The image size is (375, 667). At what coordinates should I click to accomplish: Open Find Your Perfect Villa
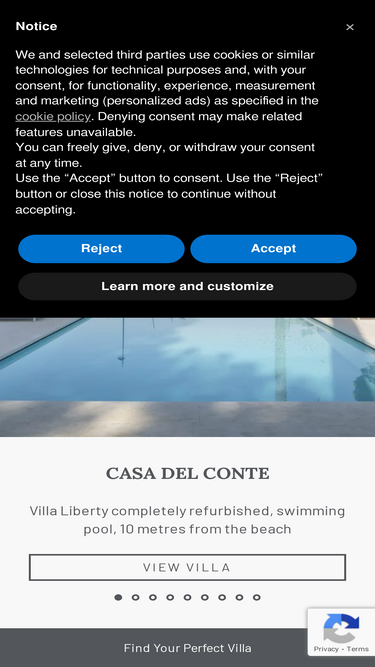[187, 648]
